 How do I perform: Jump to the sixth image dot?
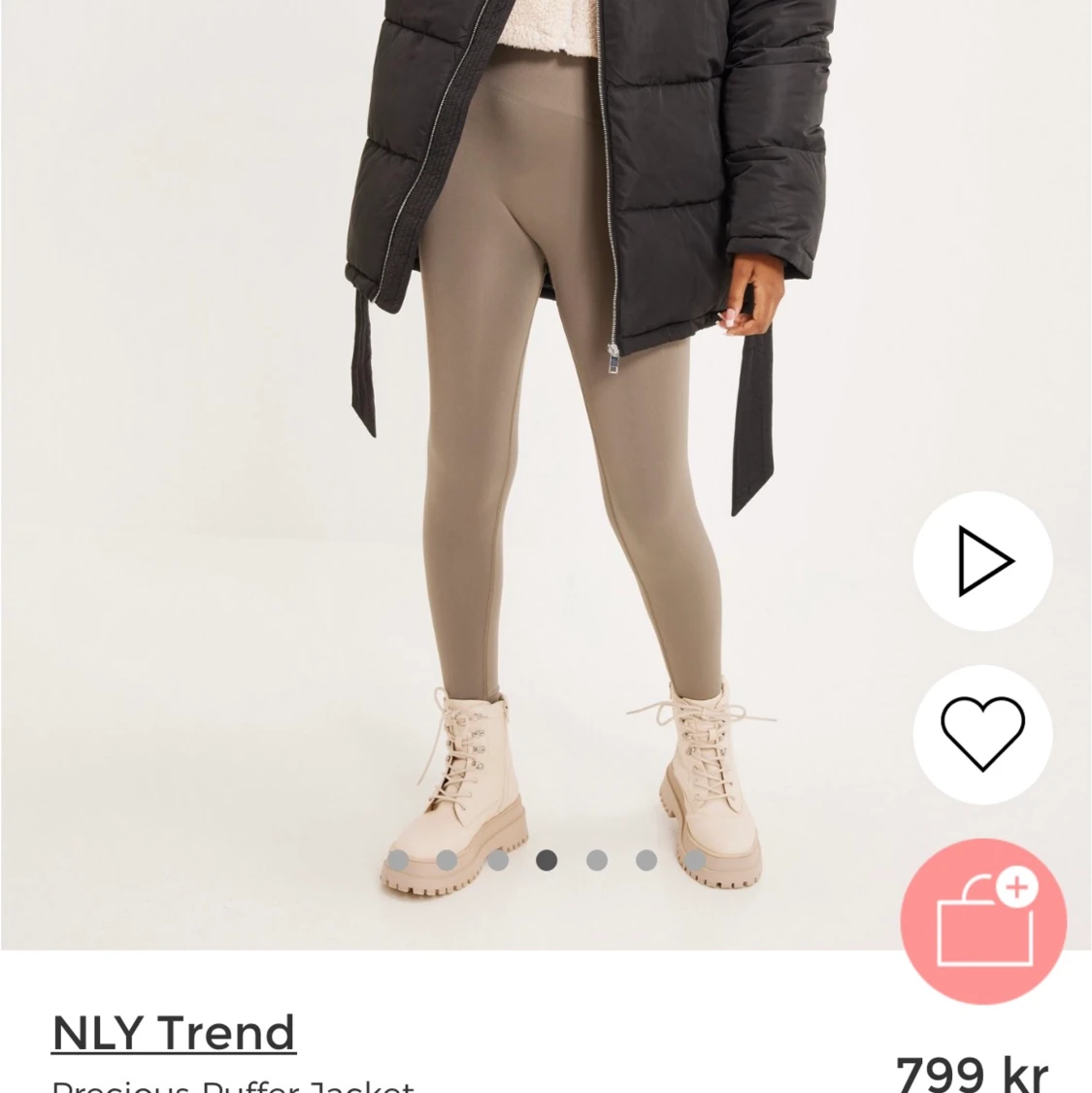pos(648,859)
